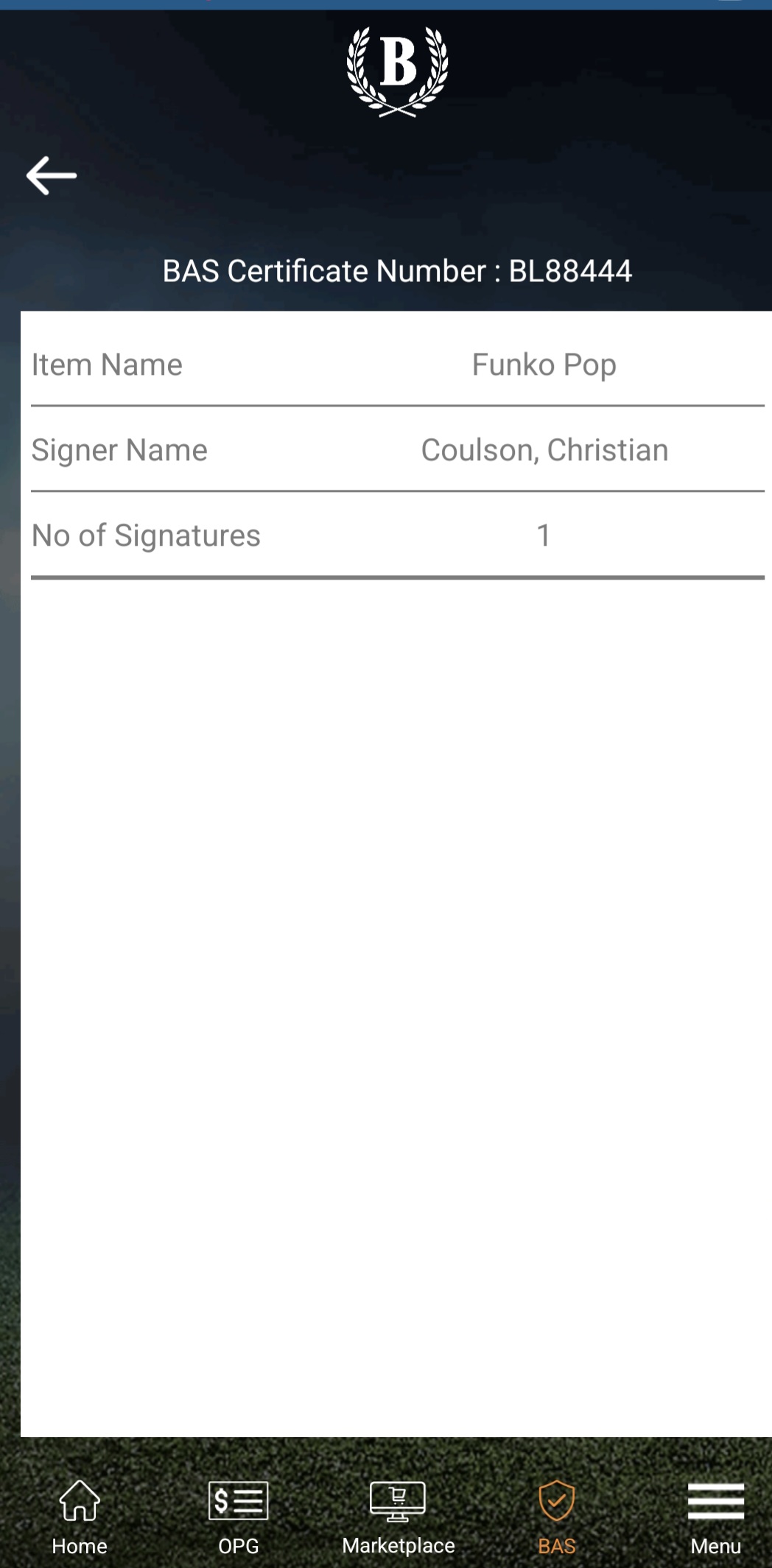Switch to the Home tab

(80, 1518)
